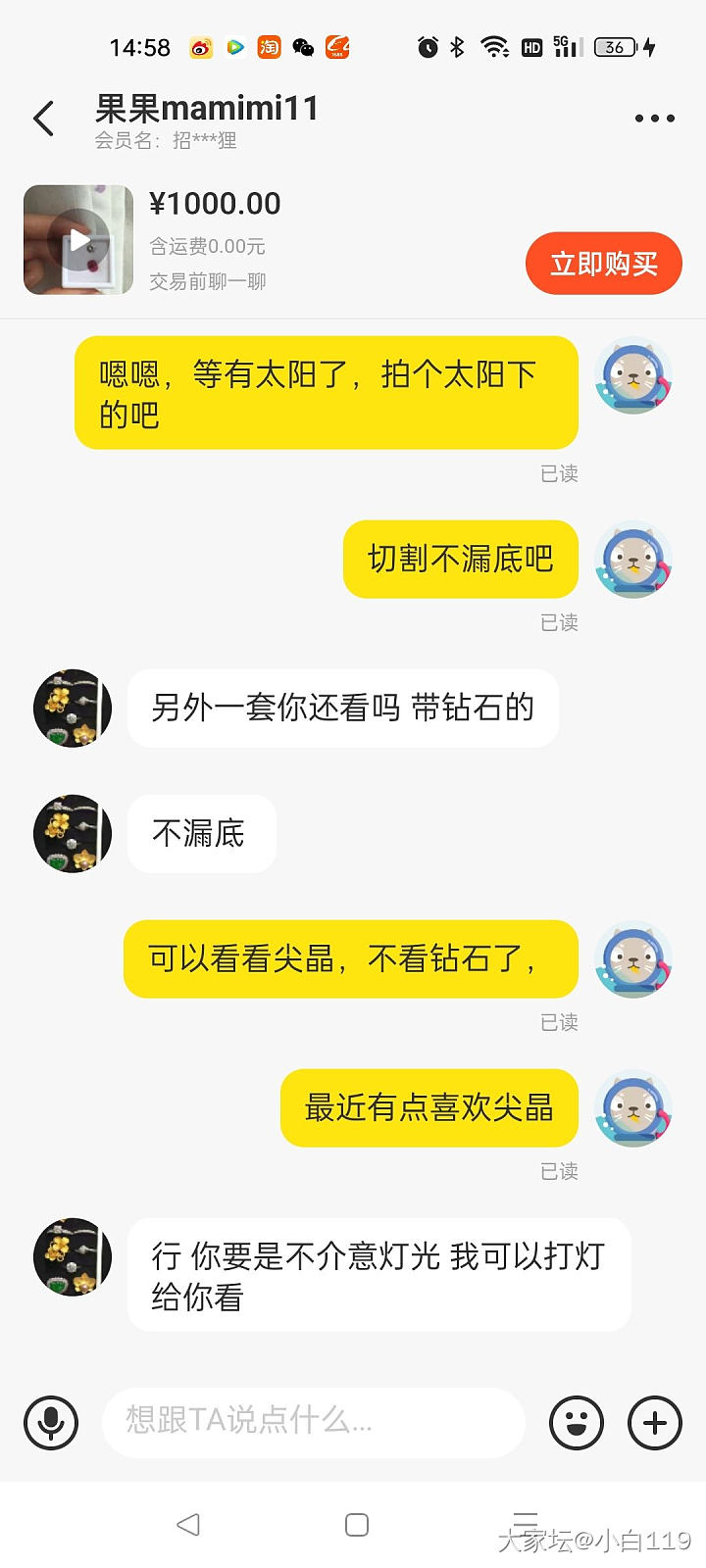This screenshot has width=706, height=1568.
Task: Tap the 立即购买 buy now button
Action: (603, 264)
